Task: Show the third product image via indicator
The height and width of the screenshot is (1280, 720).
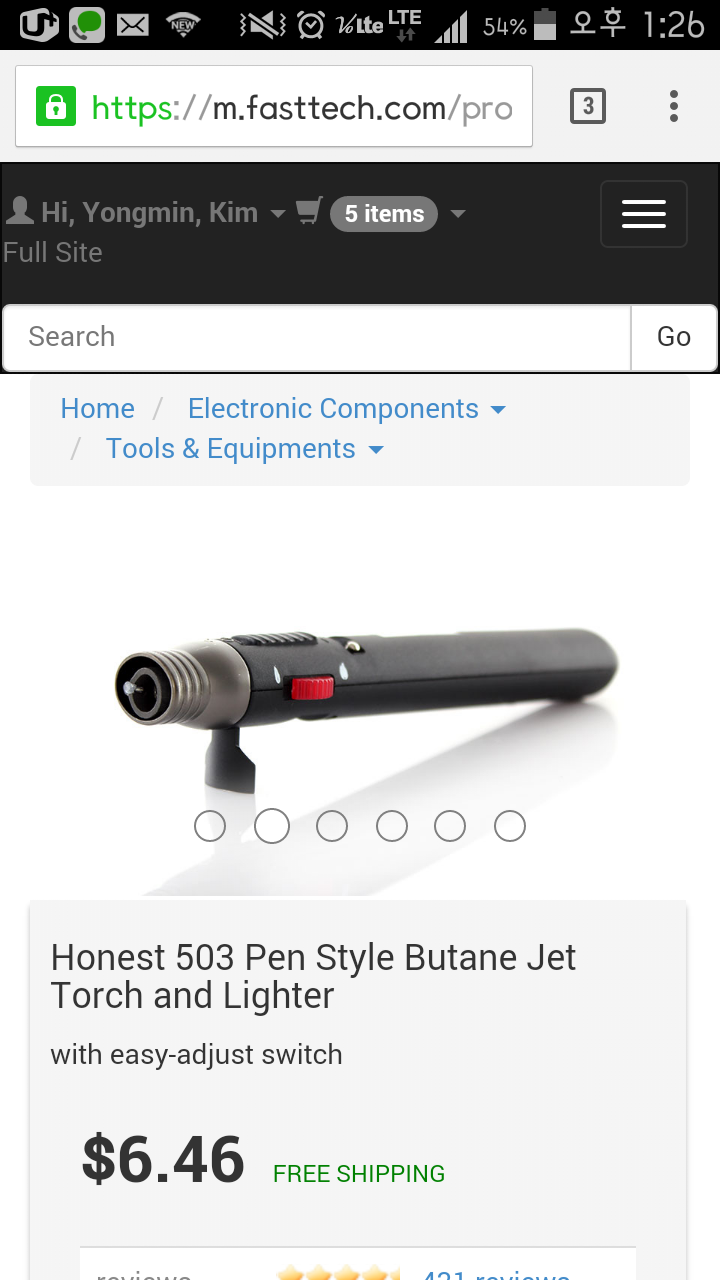Action: pos(332,827)
